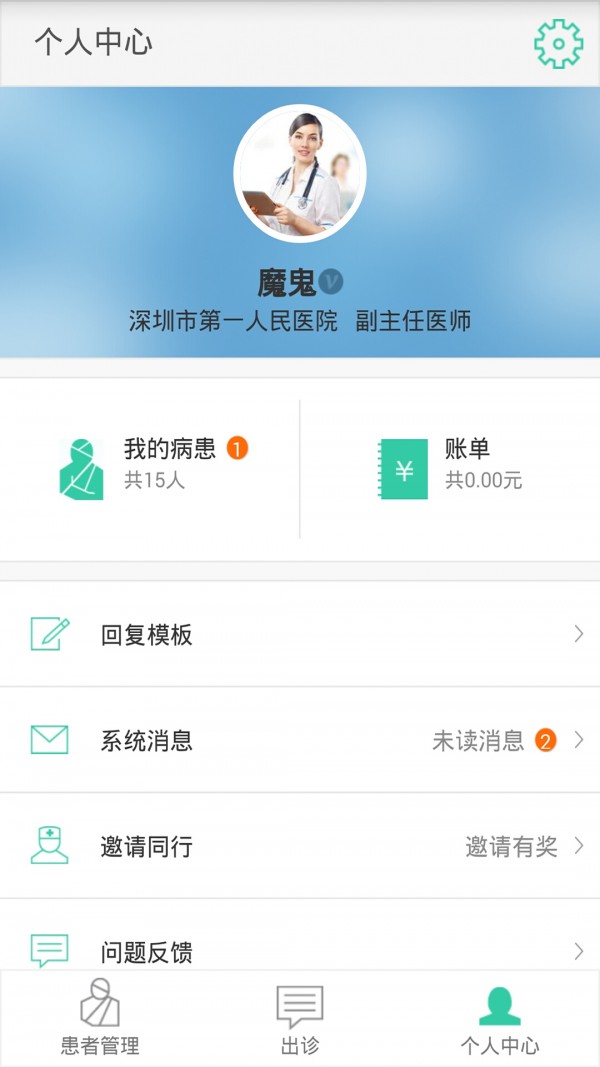Tap the doctor profile avatar

(300, 173)
